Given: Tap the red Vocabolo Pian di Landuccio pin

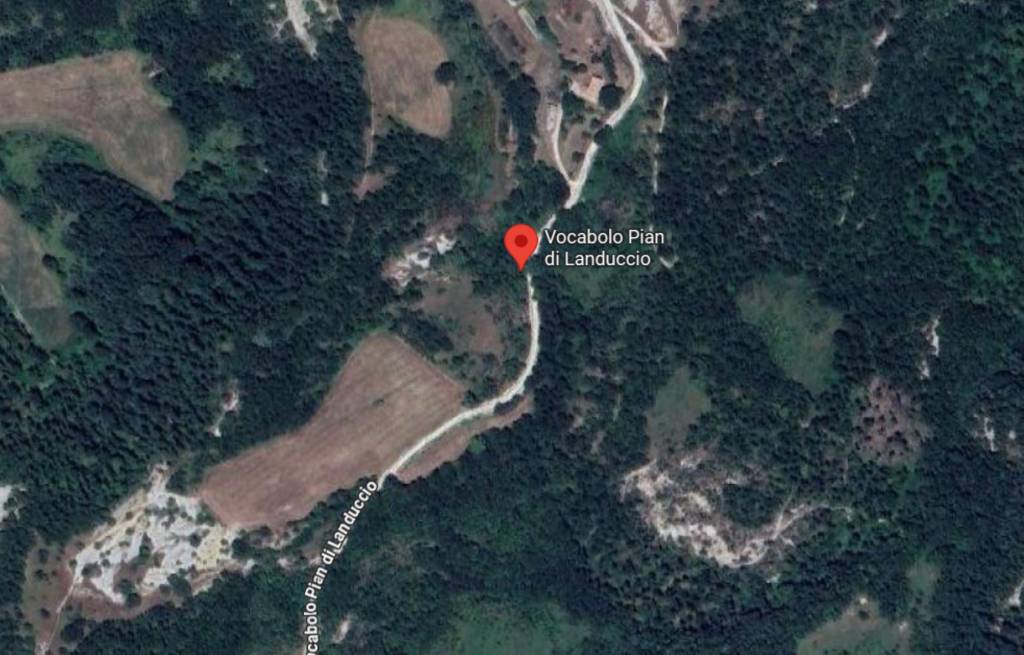Looking at the screenshot, I should click(x=520, y=244).
